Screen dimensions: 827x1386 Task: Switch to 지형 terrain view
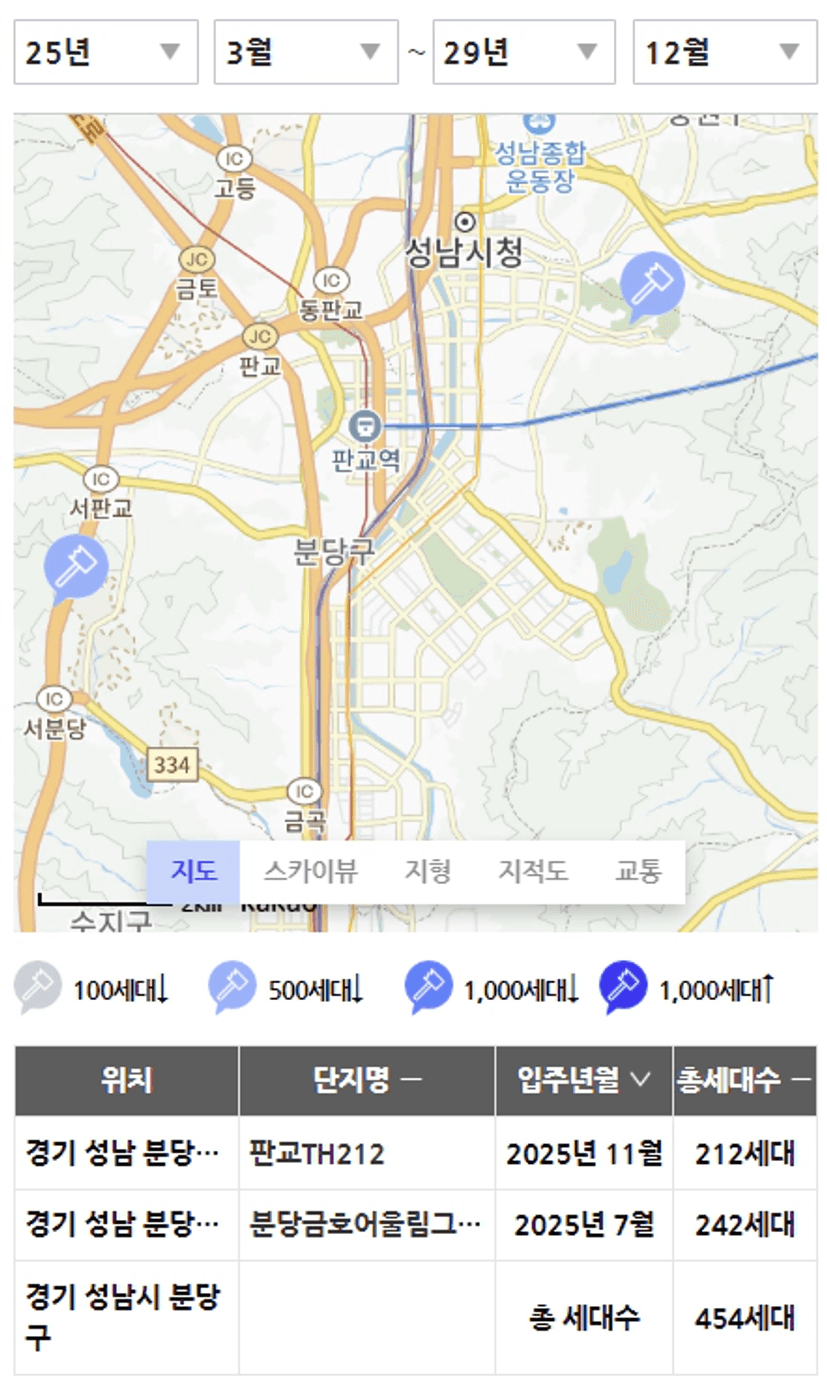pos(428,871)
